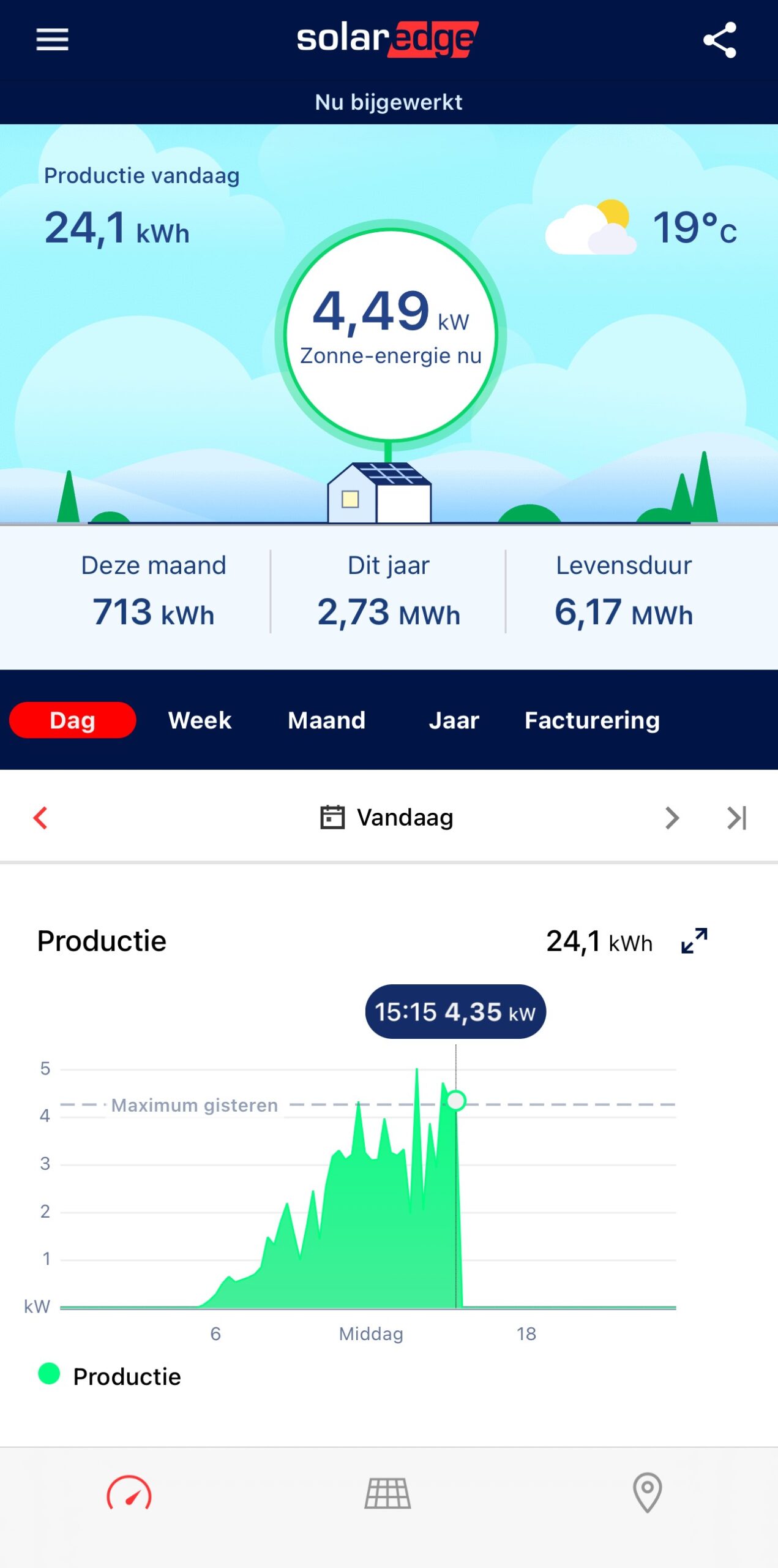The height and width of the screenshot is (1568, 778).
Task: Open the dashboard gauge tab
Action: point(129,1493)
